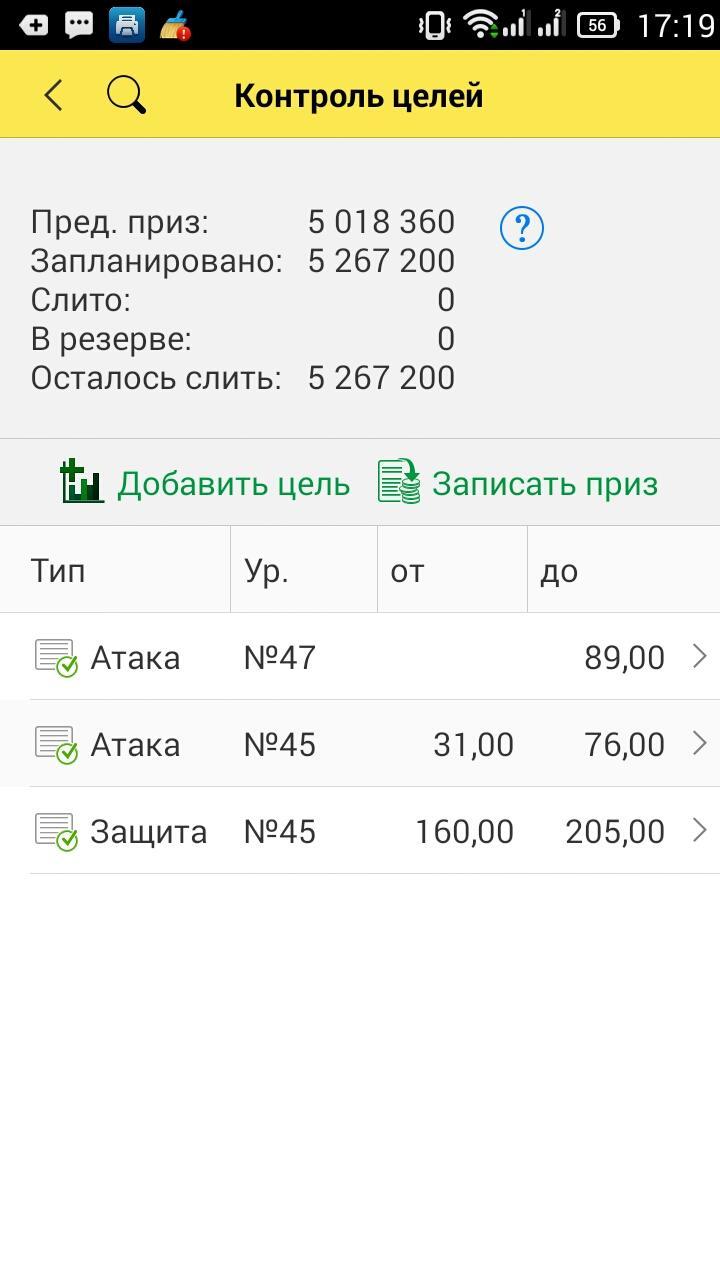Screen dimensions: 720x1280
Task: Go back using the arrow
Action: 54,96
